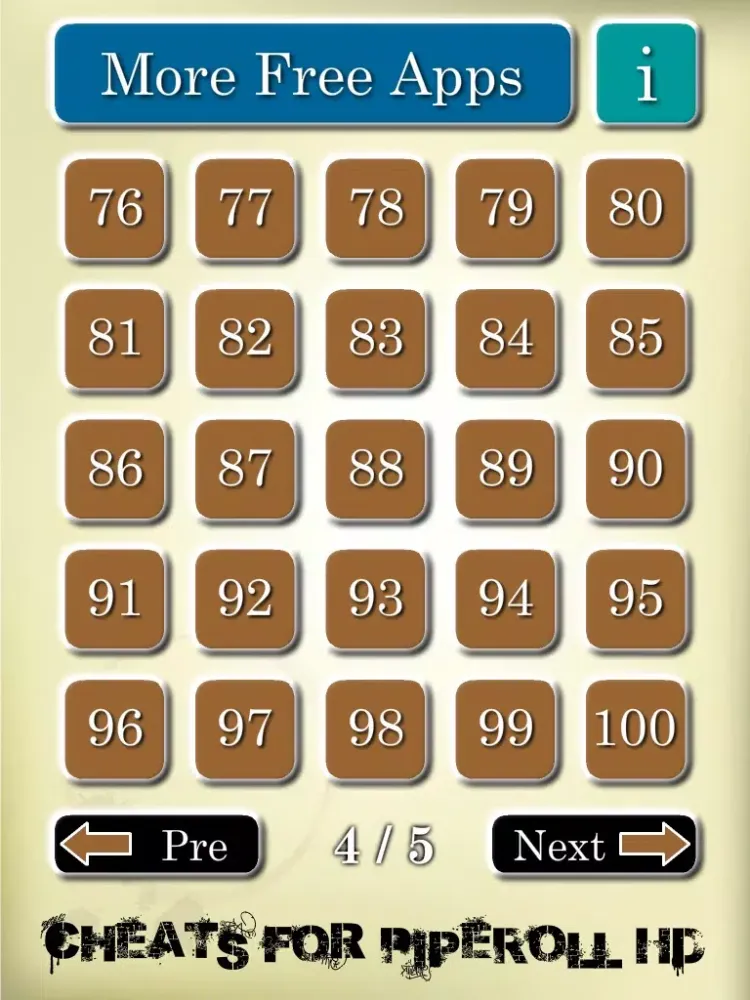Open level 90

[x=635, y=468]
